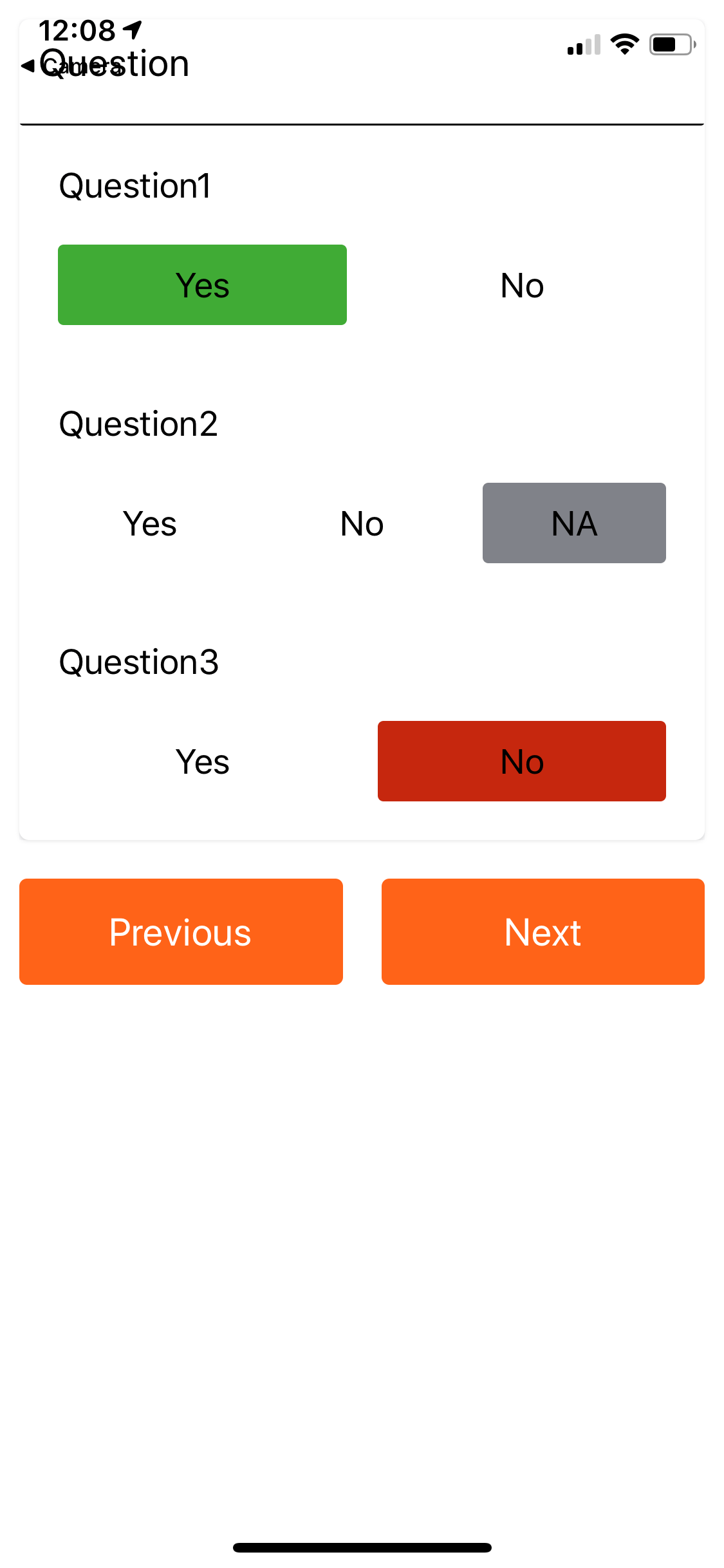Continue with the Next button
Viewport: 724px width, 1568px height.
[x=543, y=931]
